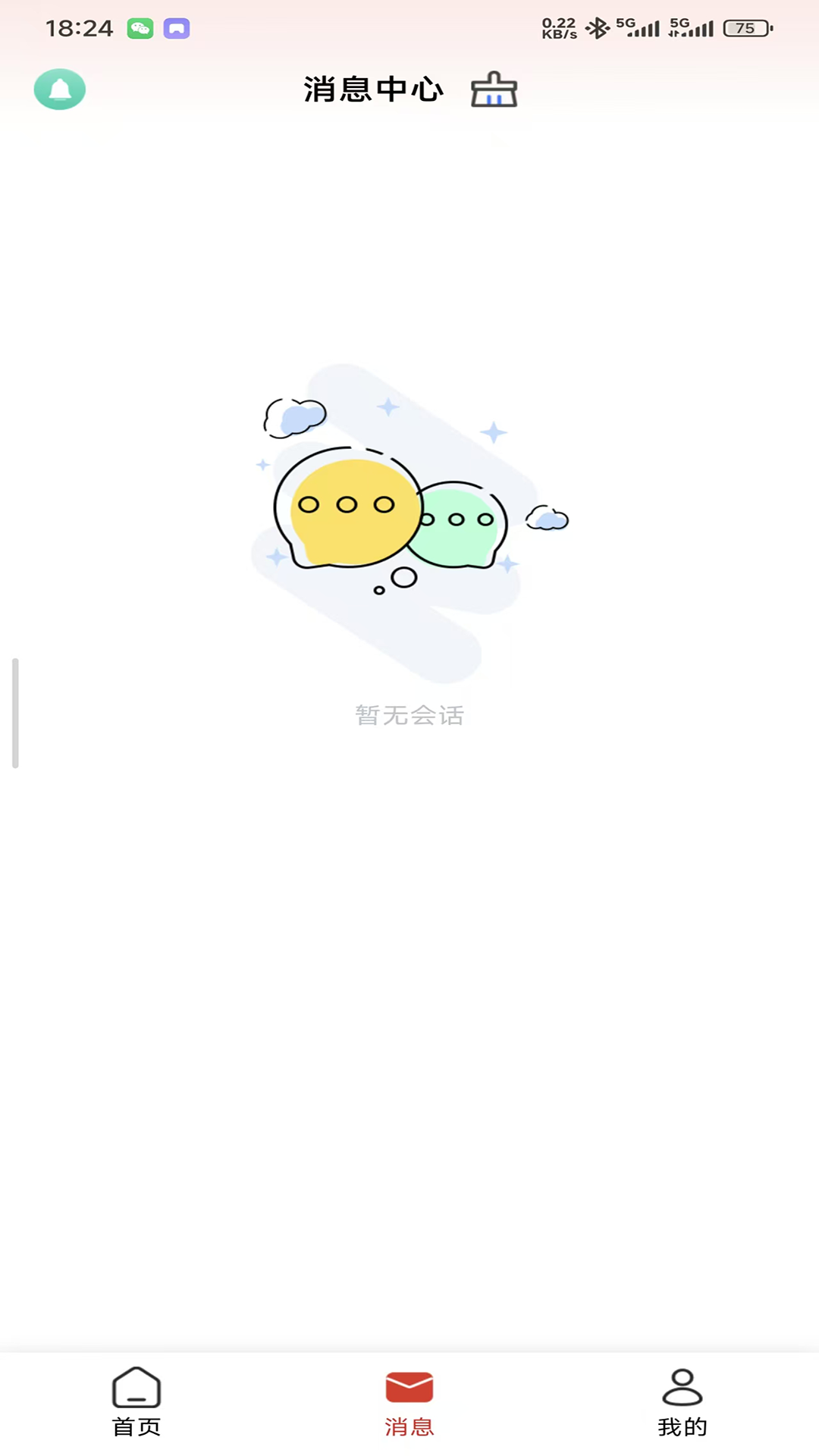
Task: Tap the home icon above 首页
Action: (x=135, y=1386)
